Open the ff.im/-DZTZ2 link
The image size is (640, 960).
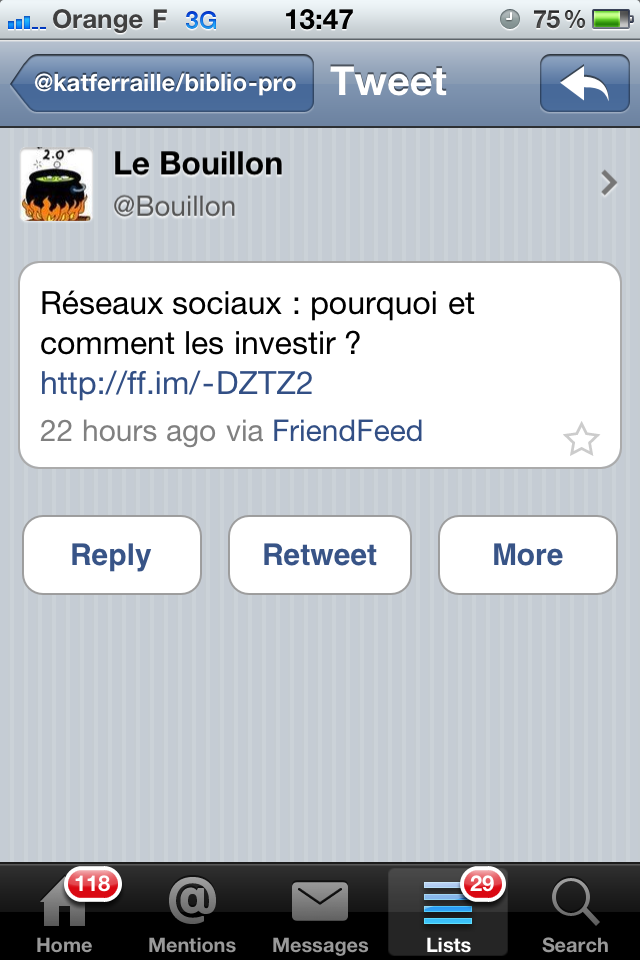[x=177, y=384]
